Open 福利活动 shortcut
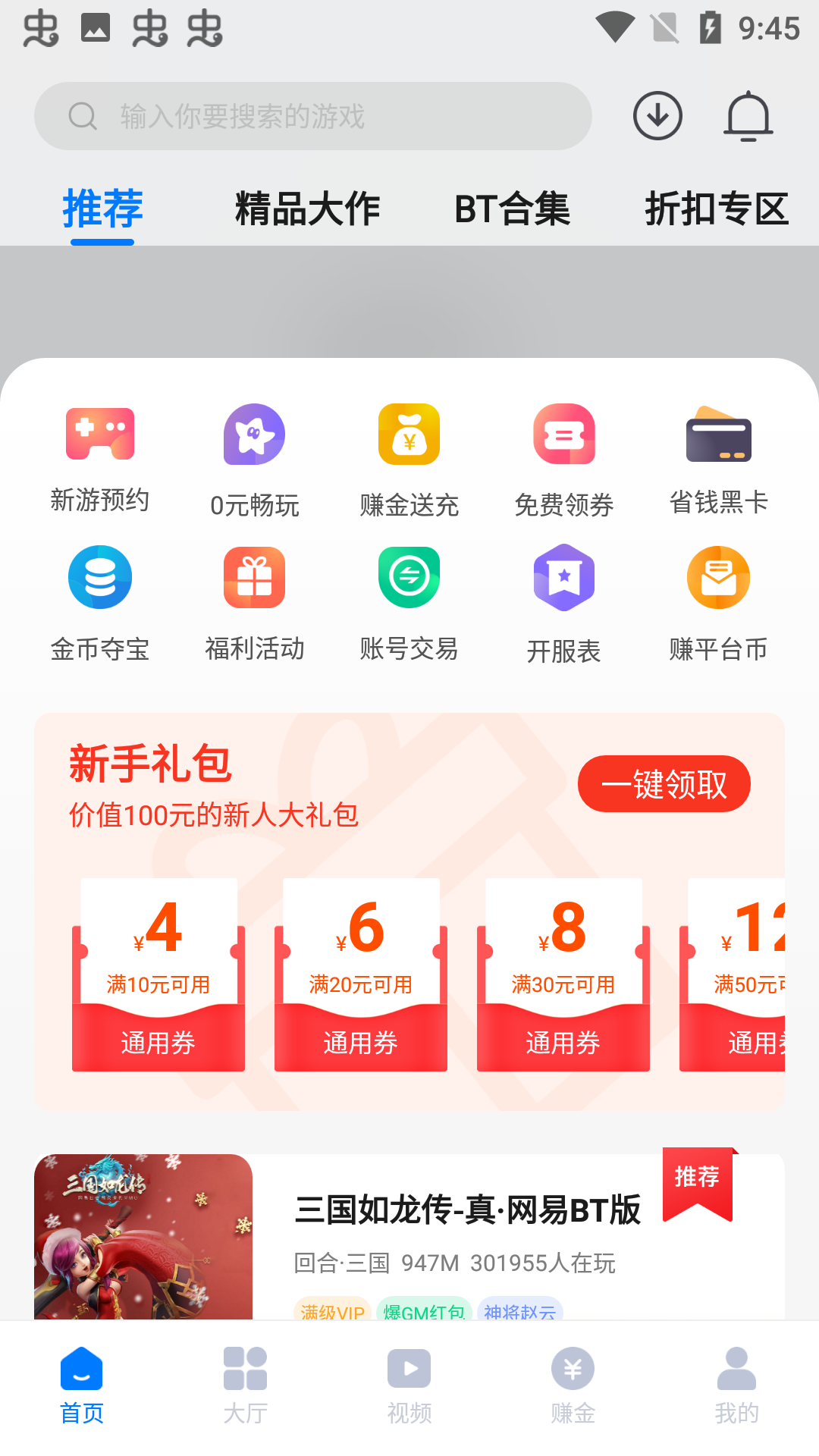This screenshot has height=1456, width=819. 255,601
